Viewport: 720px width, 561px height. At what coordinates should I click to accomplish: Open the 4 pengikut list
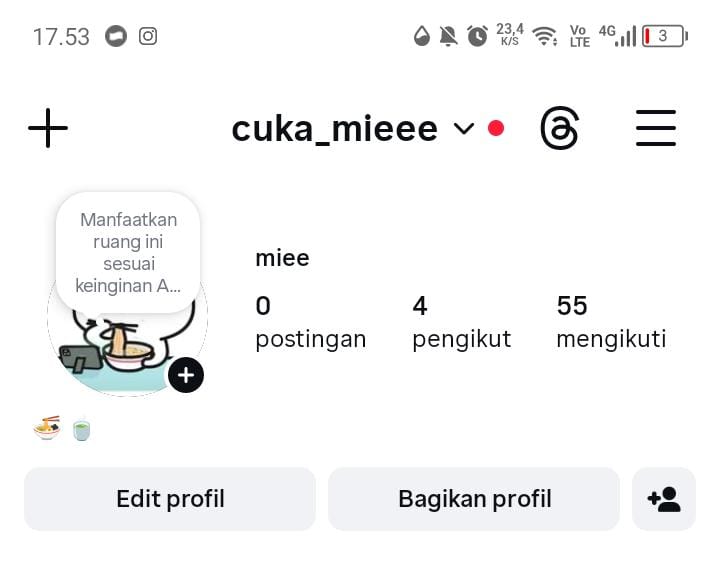(461, 322)
